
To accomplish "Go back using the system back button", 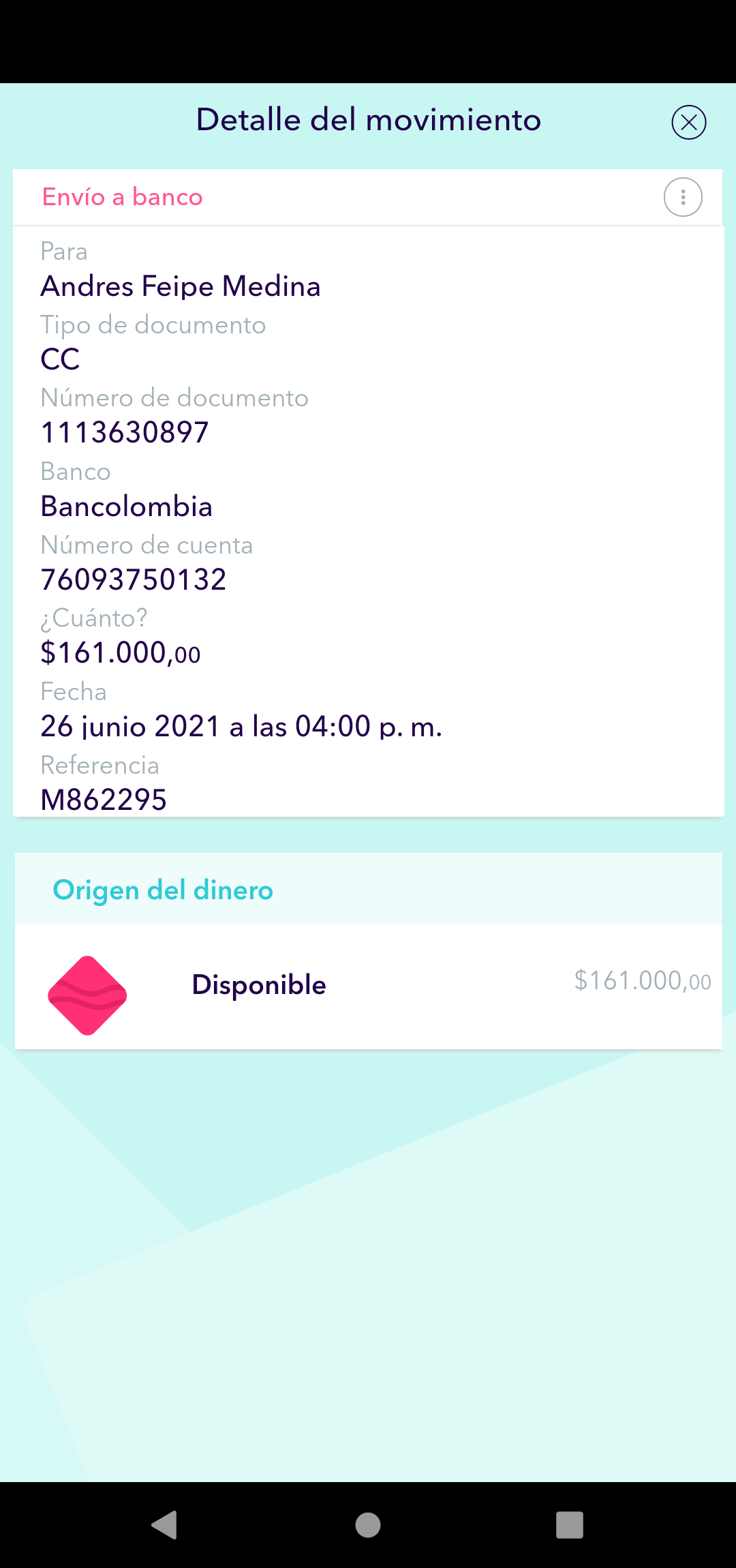I will click(x=164, y=1525).
